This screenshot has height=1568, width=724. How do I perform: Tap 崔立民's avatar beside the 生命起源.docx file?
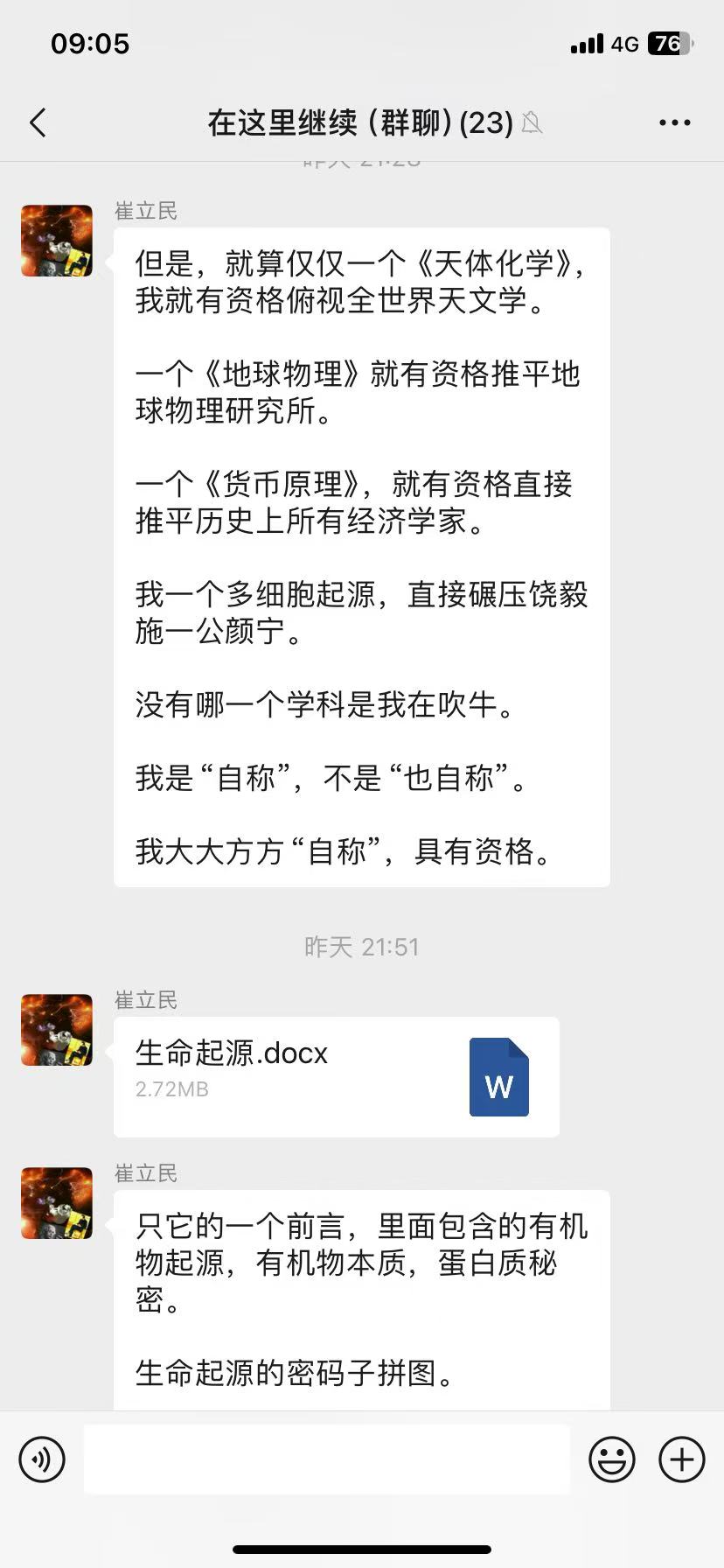[x=57, y=1030]
